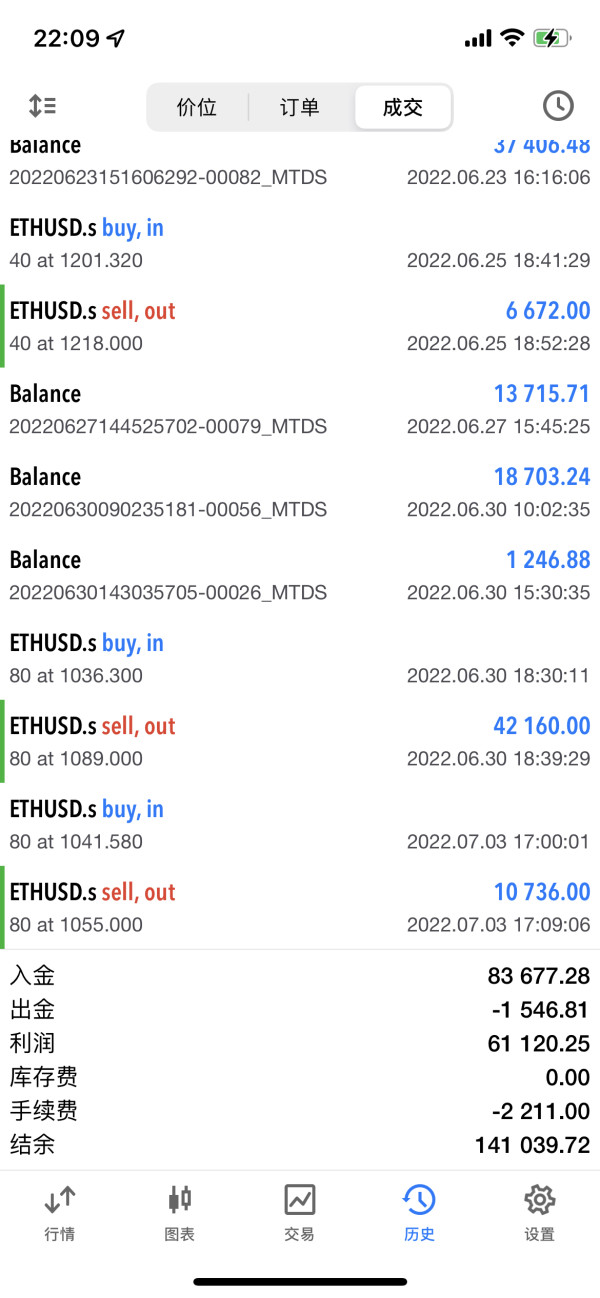
Task: Open the Balance entry of 1 246.88
Action: (300, 575)
